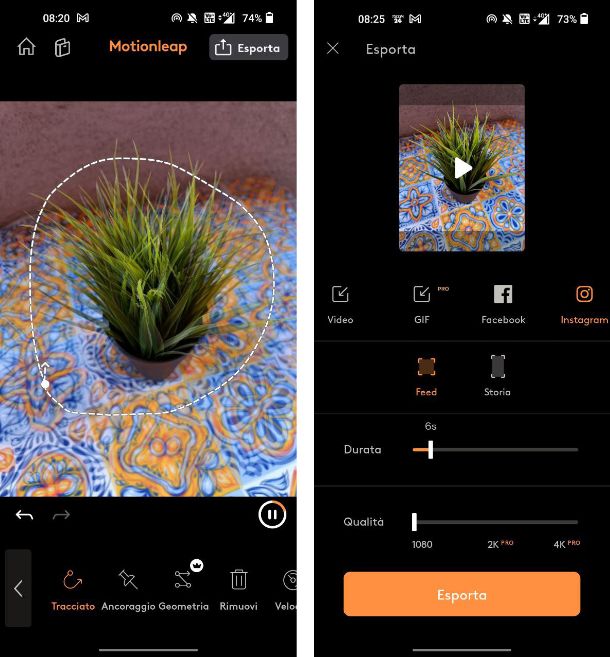Open the Geometria tool
610x657 pixels.
pos(183,586)
